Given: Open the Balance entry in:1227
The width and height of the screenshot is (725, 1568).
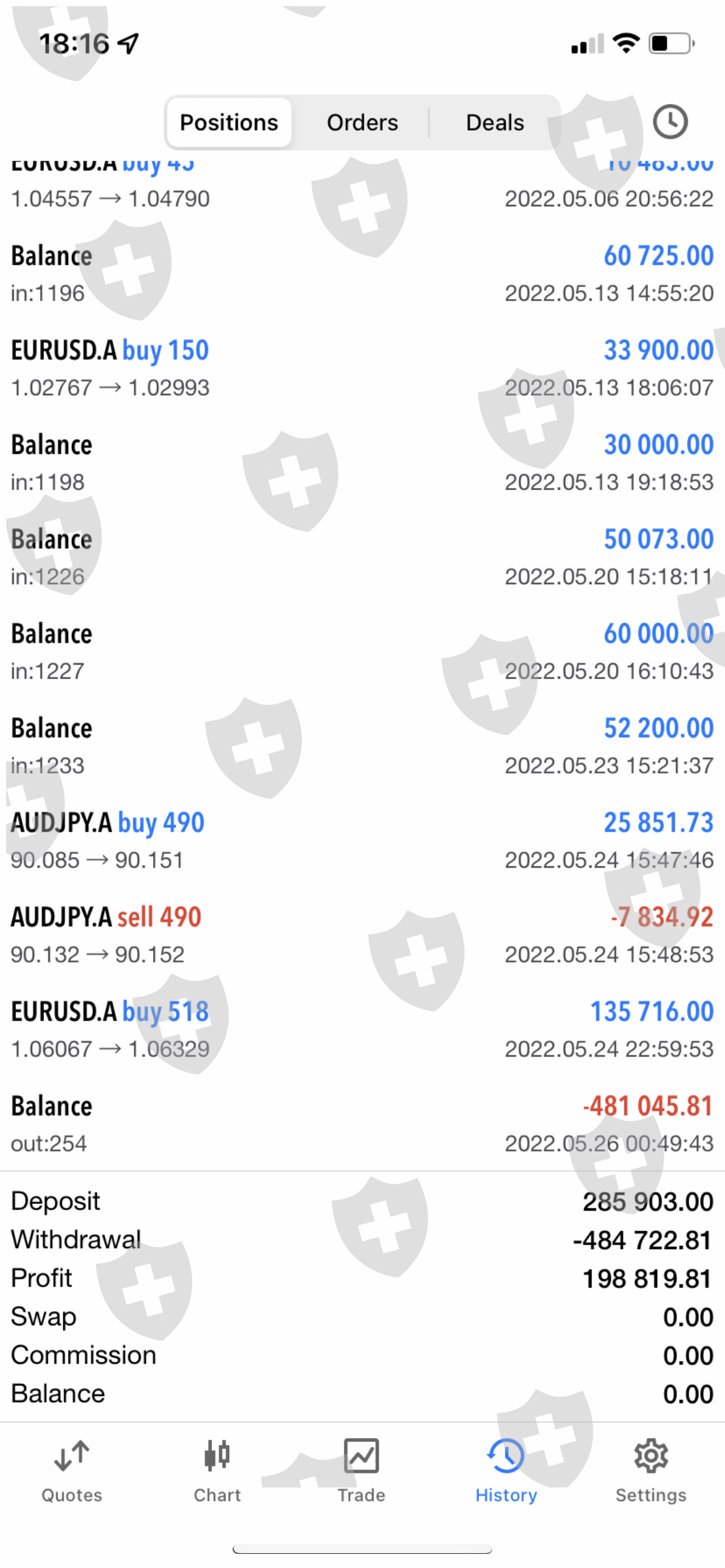Looking at the screenshot, I should 362,652.
